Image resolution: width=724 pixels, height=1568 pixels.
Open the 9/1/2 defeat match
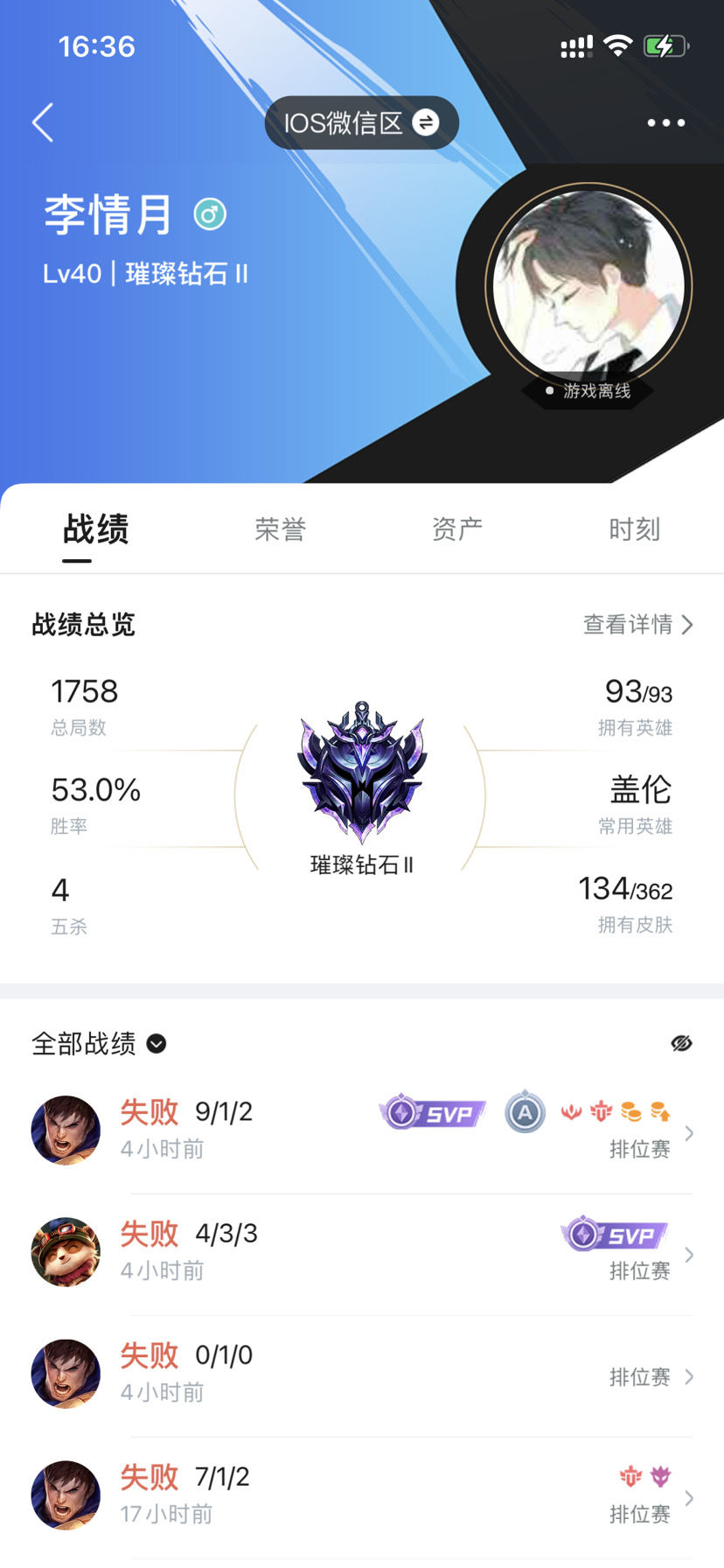[362, 1130]
